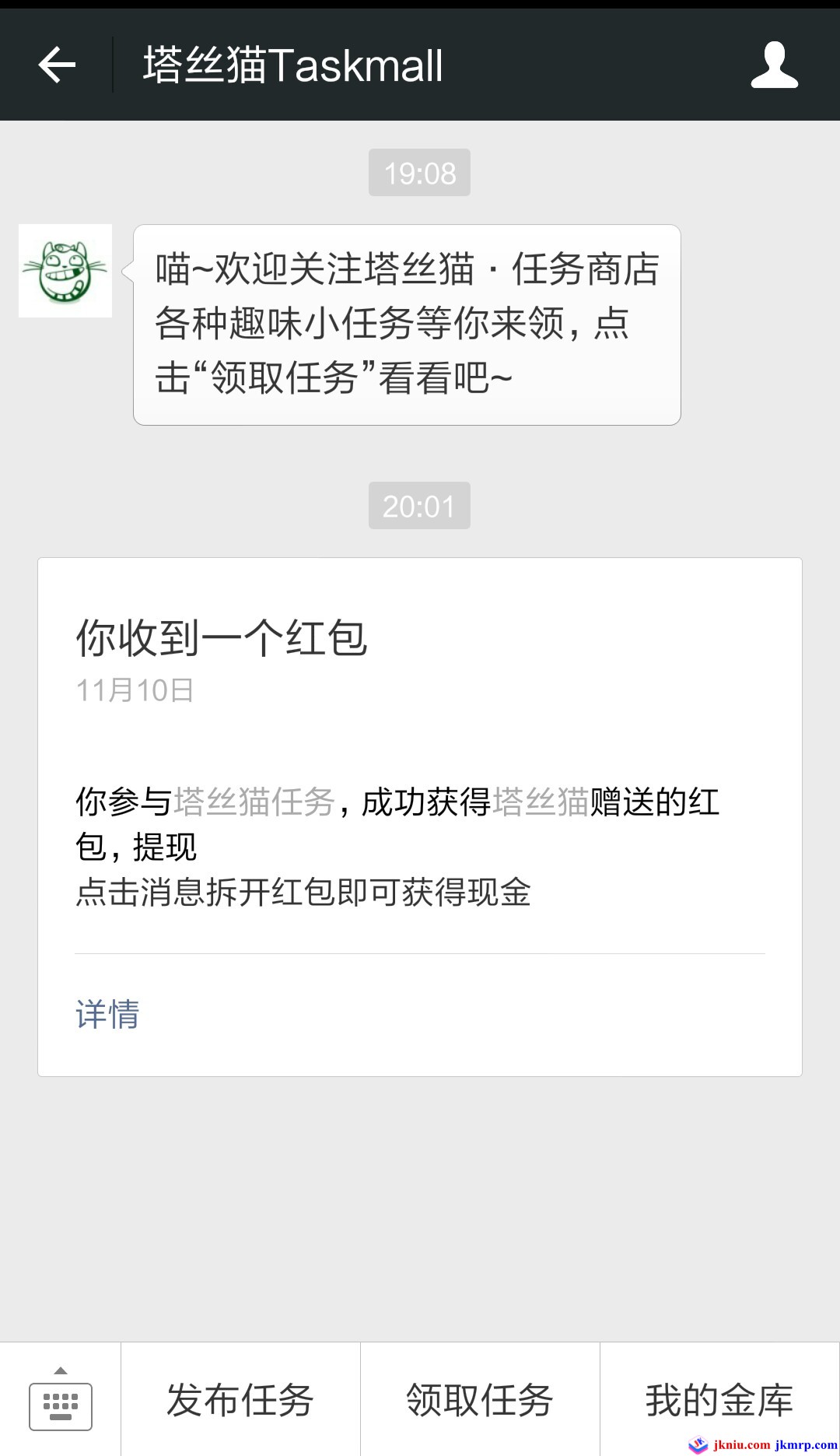Open 详情 link in the red packet card

[x=107, y=1014]
